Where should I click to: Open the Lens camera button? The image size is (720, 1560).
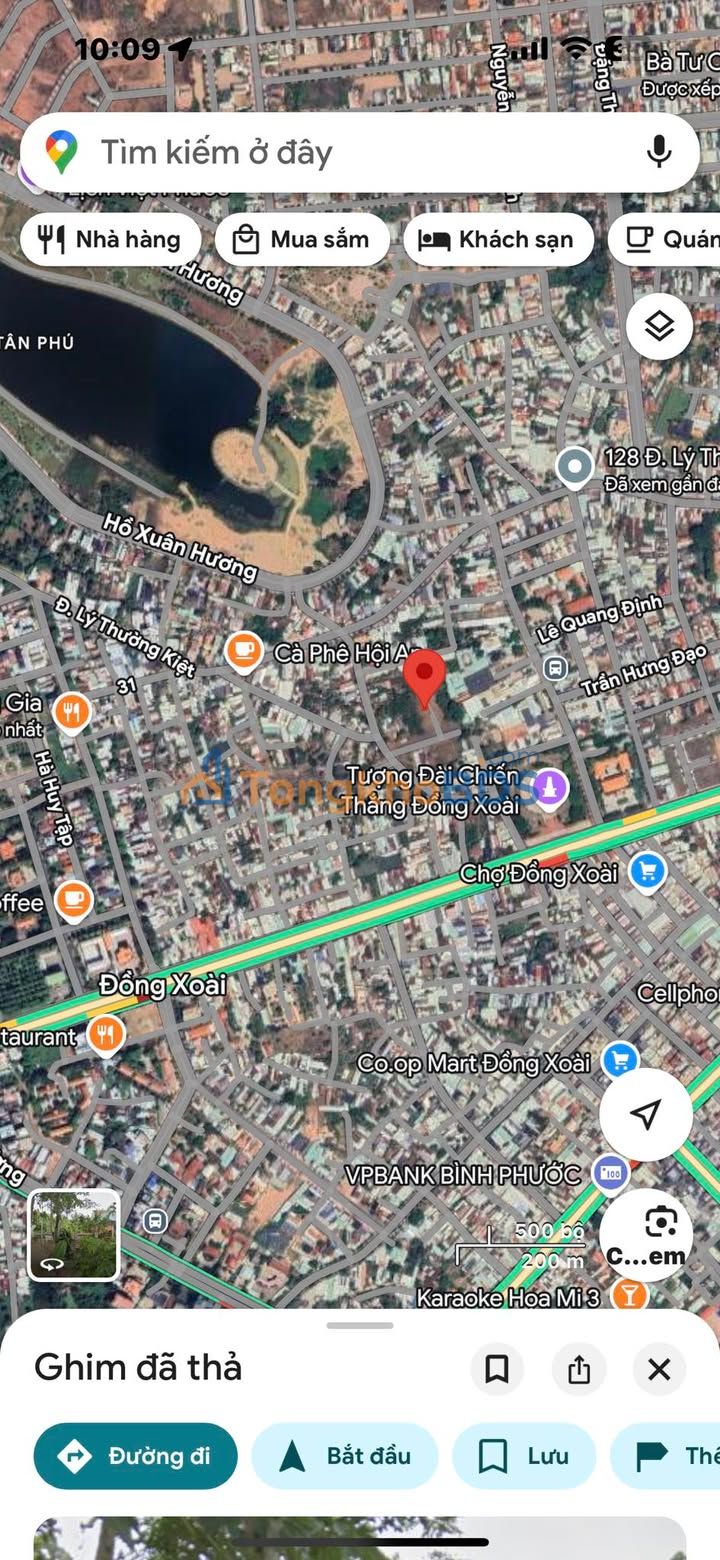click(659, 1234)
